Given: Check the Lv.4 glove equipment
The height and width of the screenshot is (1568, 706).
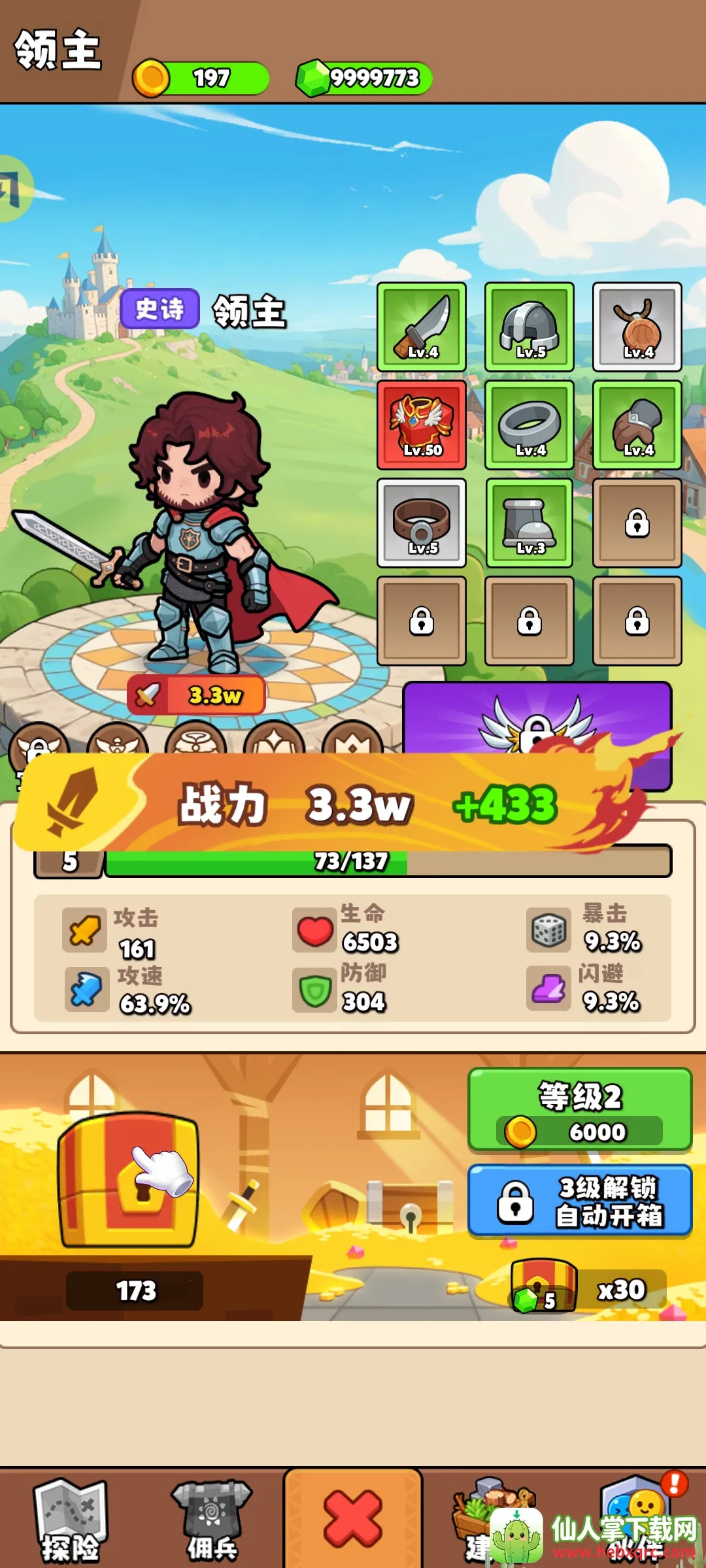Looking at the screenshot, I should [637, 425].
